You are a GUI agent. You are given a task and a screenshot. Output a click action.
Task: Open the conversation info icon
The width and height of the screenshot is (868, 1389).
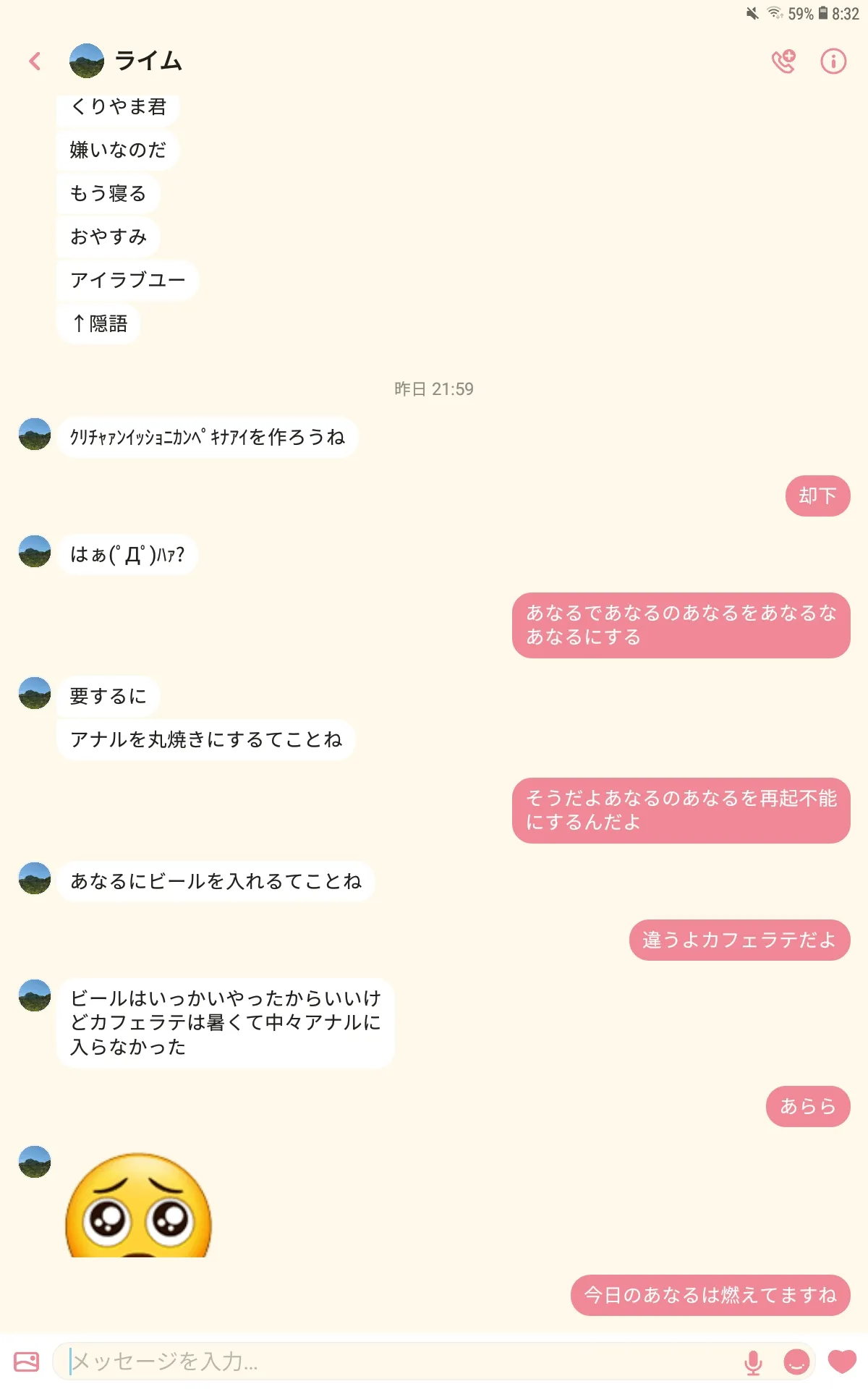tap(833, 61)
